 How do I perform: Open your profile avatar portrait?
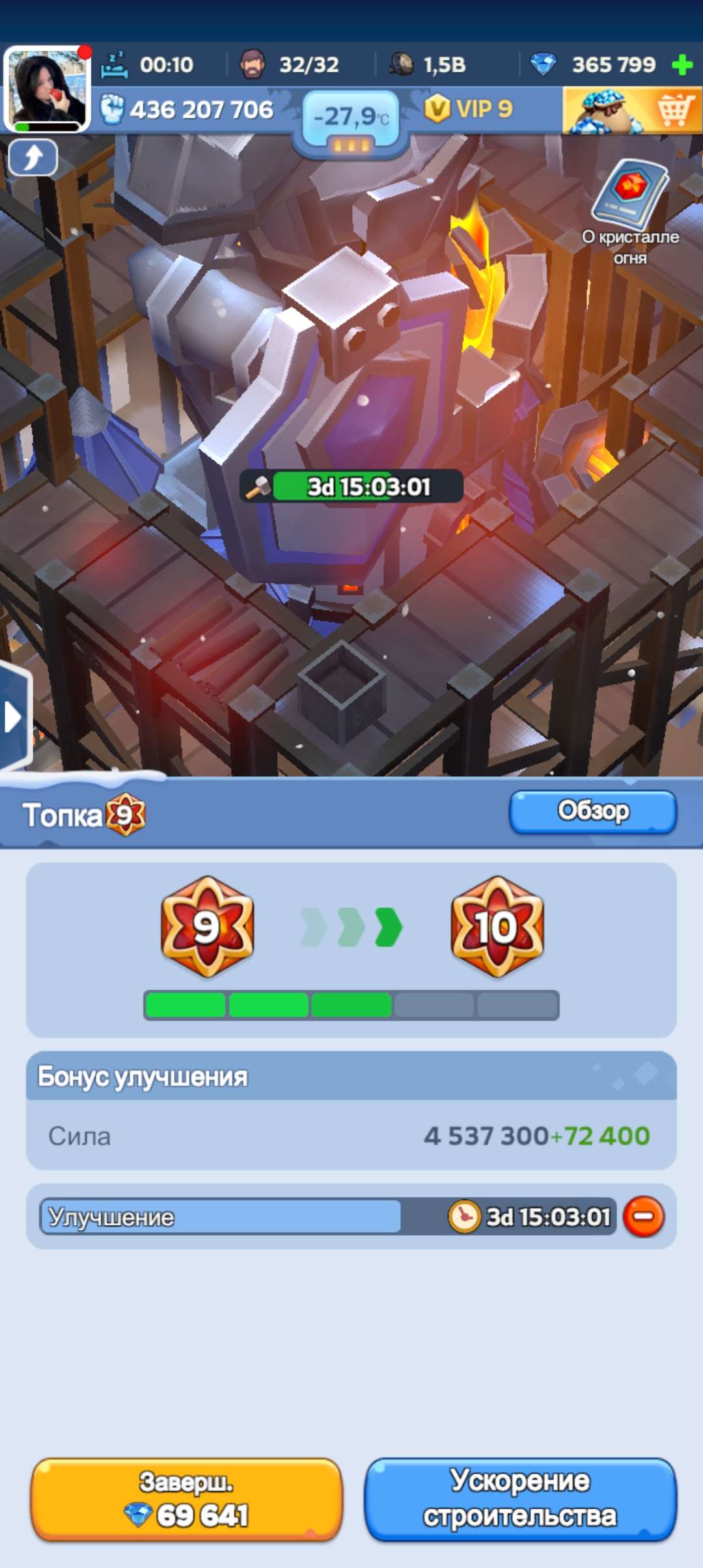pos(49,85)
